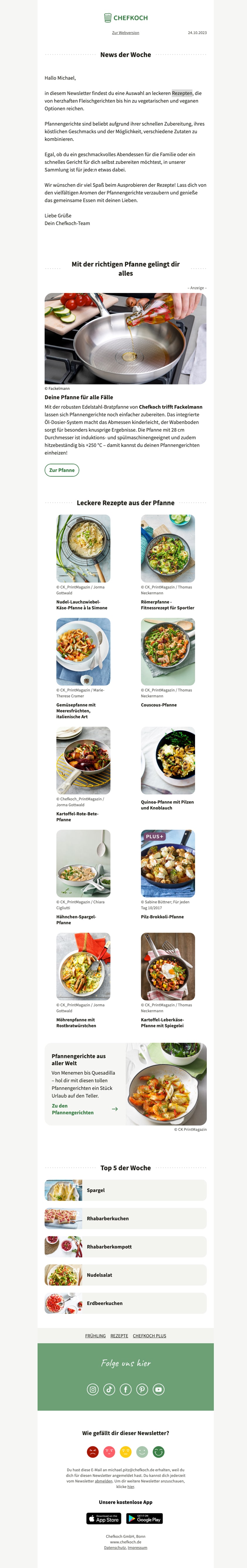The width and height of the screenshot is (247, 1568).
Task: Select Erdbeerkuchen in the Top 5 list
Action: tap(125, 1303)
